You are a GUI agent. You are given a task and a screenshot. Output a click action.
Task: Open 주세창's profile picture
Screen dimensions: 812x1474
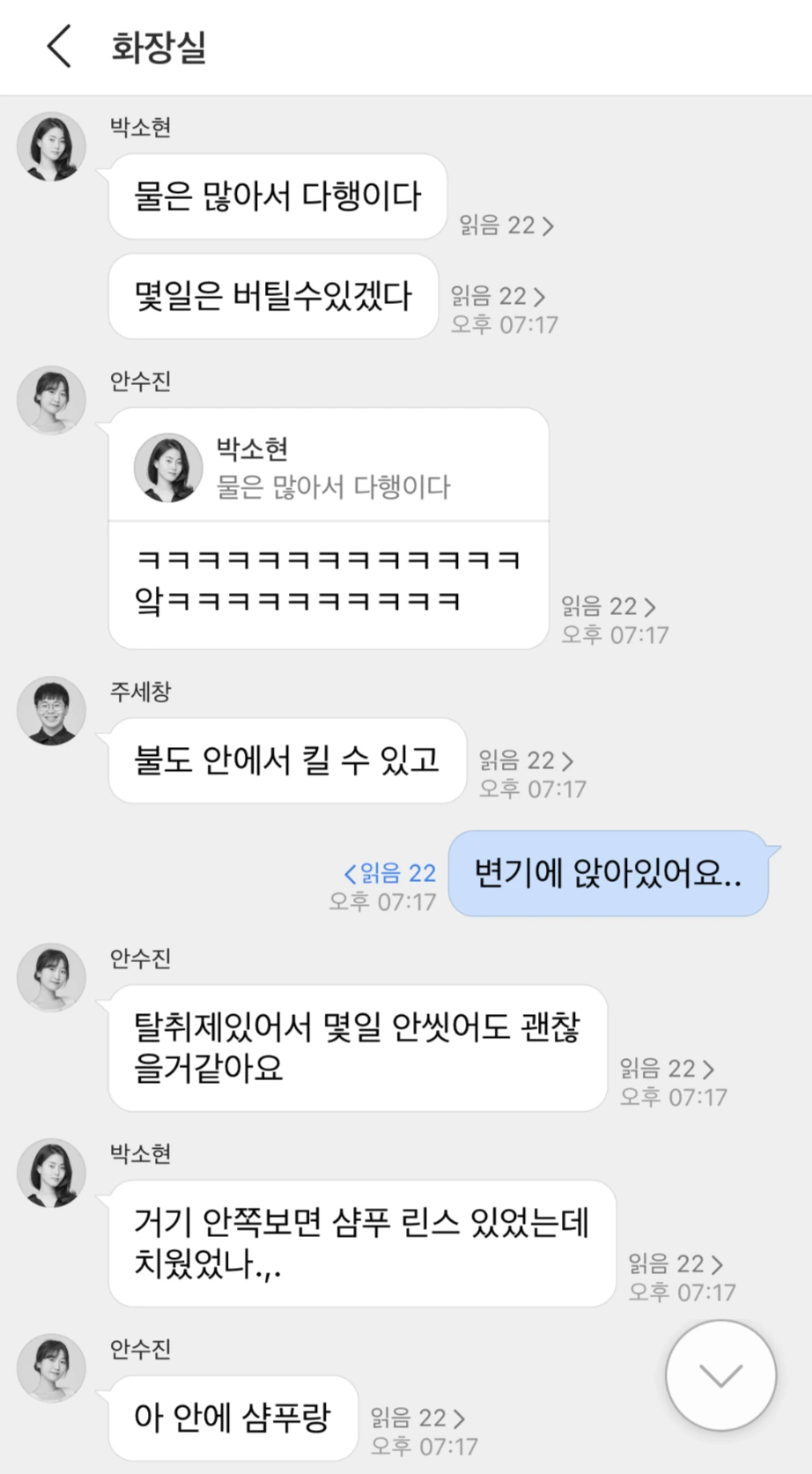50,710
